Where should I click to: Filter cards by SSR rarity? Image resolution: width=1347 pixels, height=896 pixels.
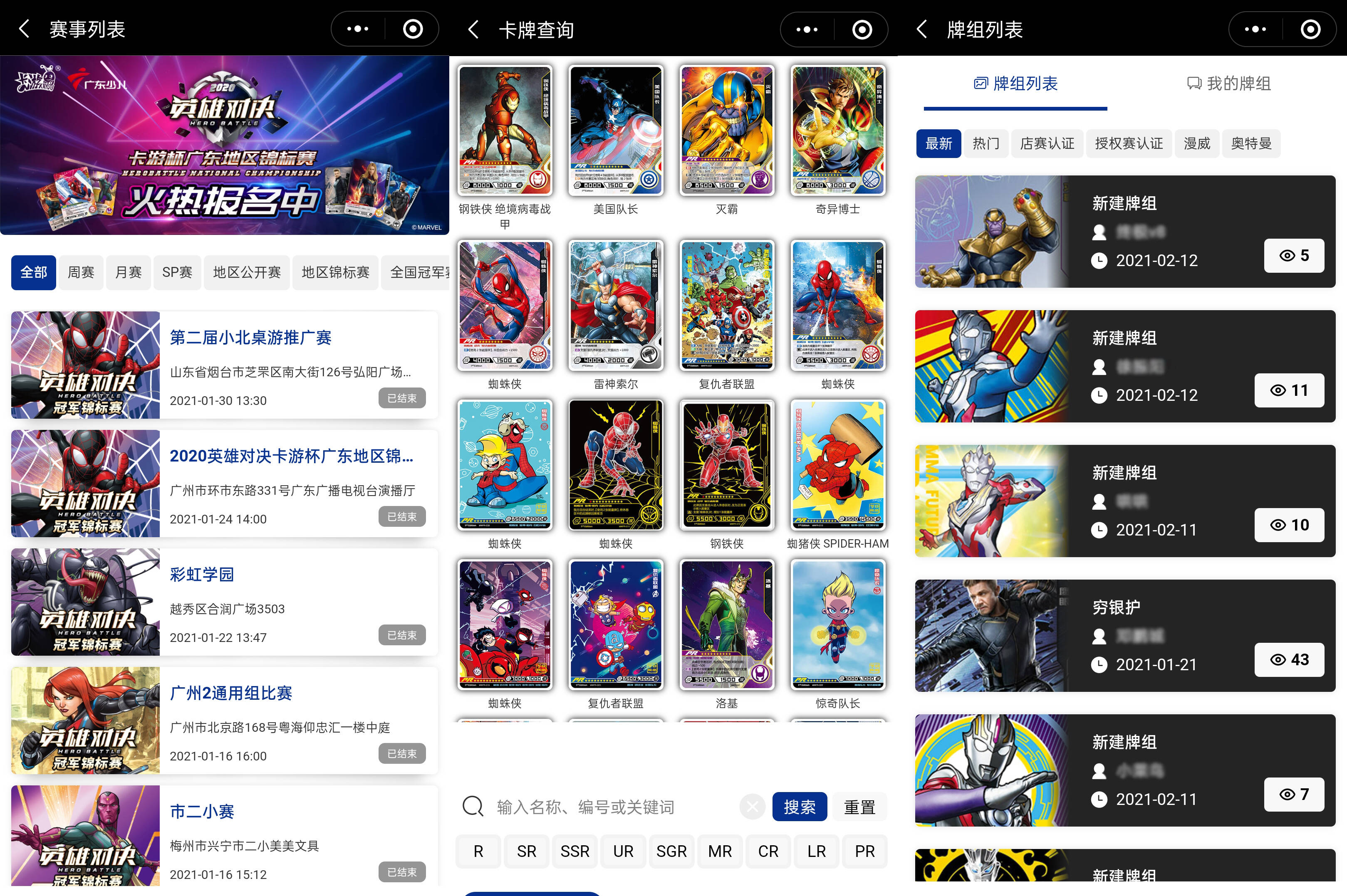coord(574,852)
